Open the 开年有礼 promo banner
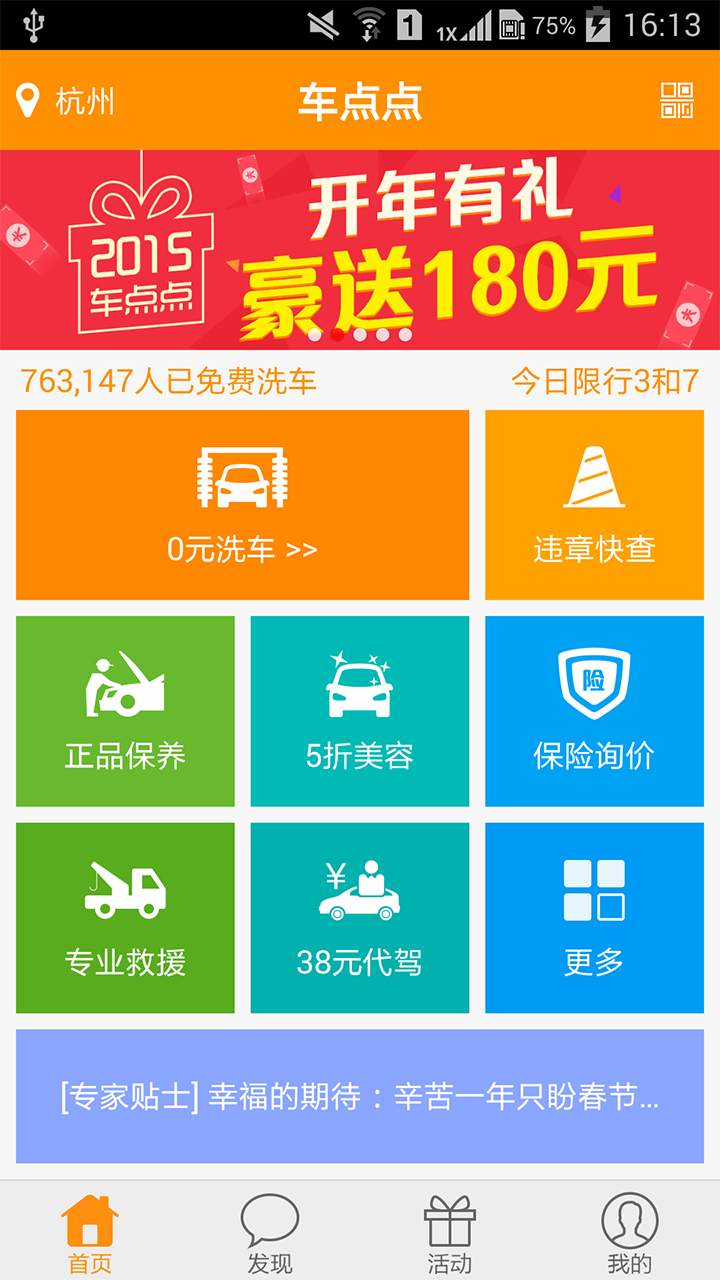 [360, 250]
